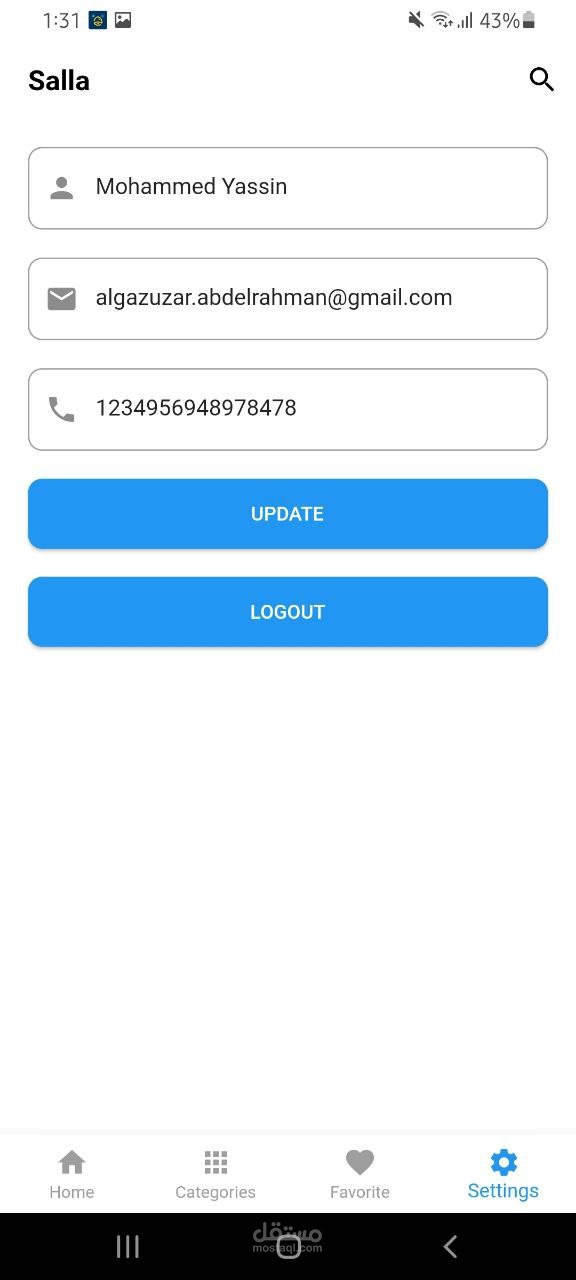Open the Categories tab
576x1280 pixels.
point(216,1174)
